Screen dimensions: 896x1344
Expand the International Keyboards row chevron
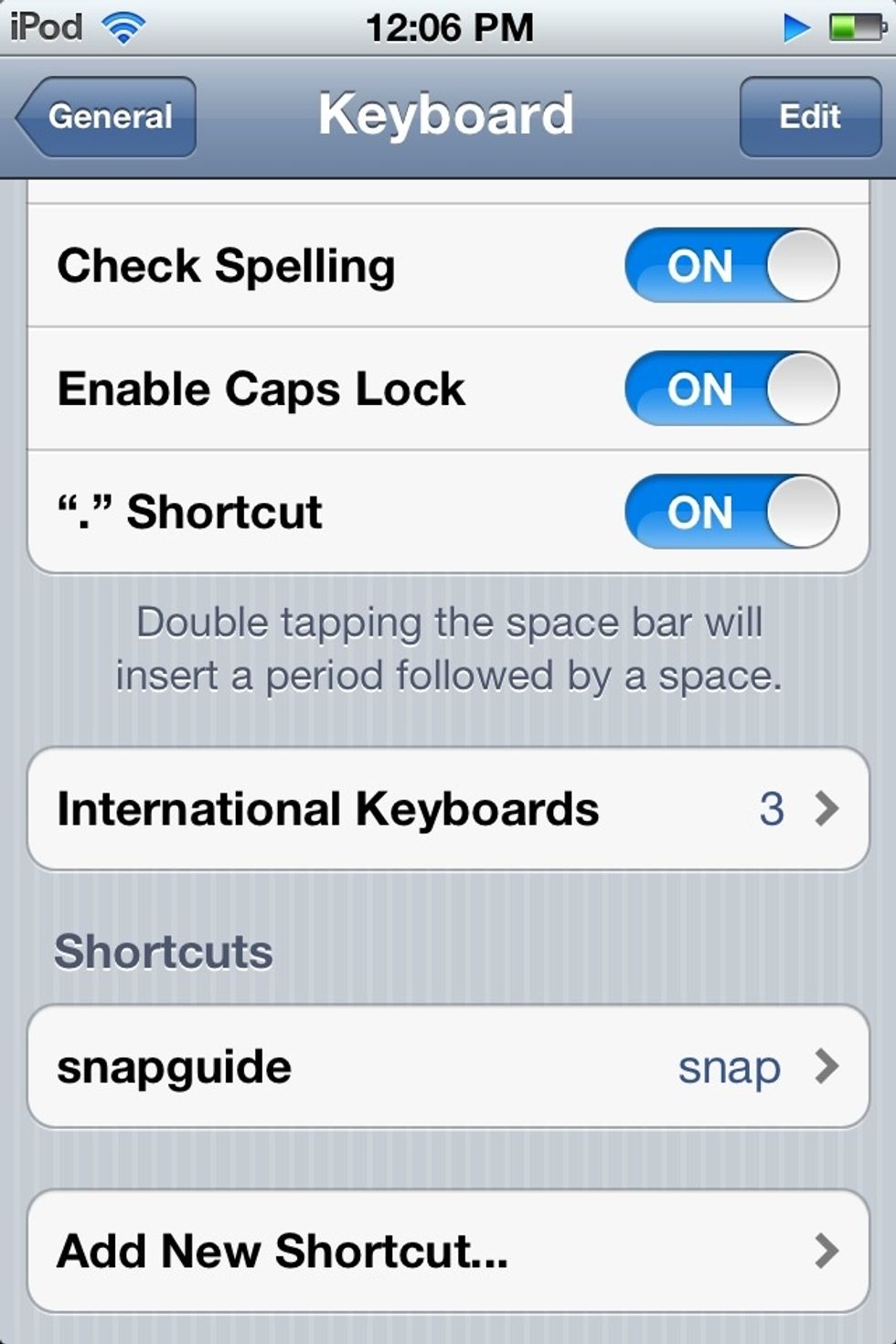click(828, 808)
